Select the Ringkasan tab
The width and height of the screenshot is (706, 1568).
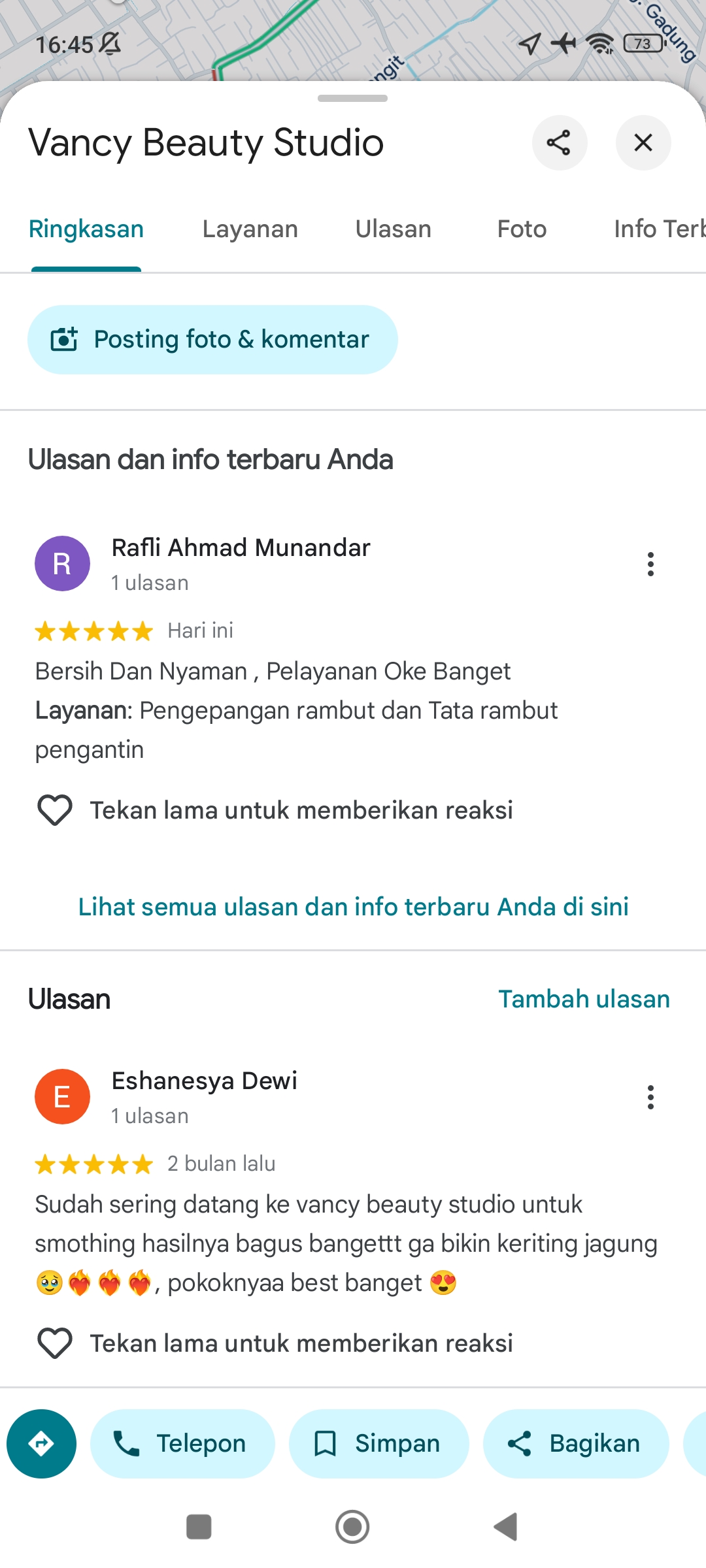[86, 229]
